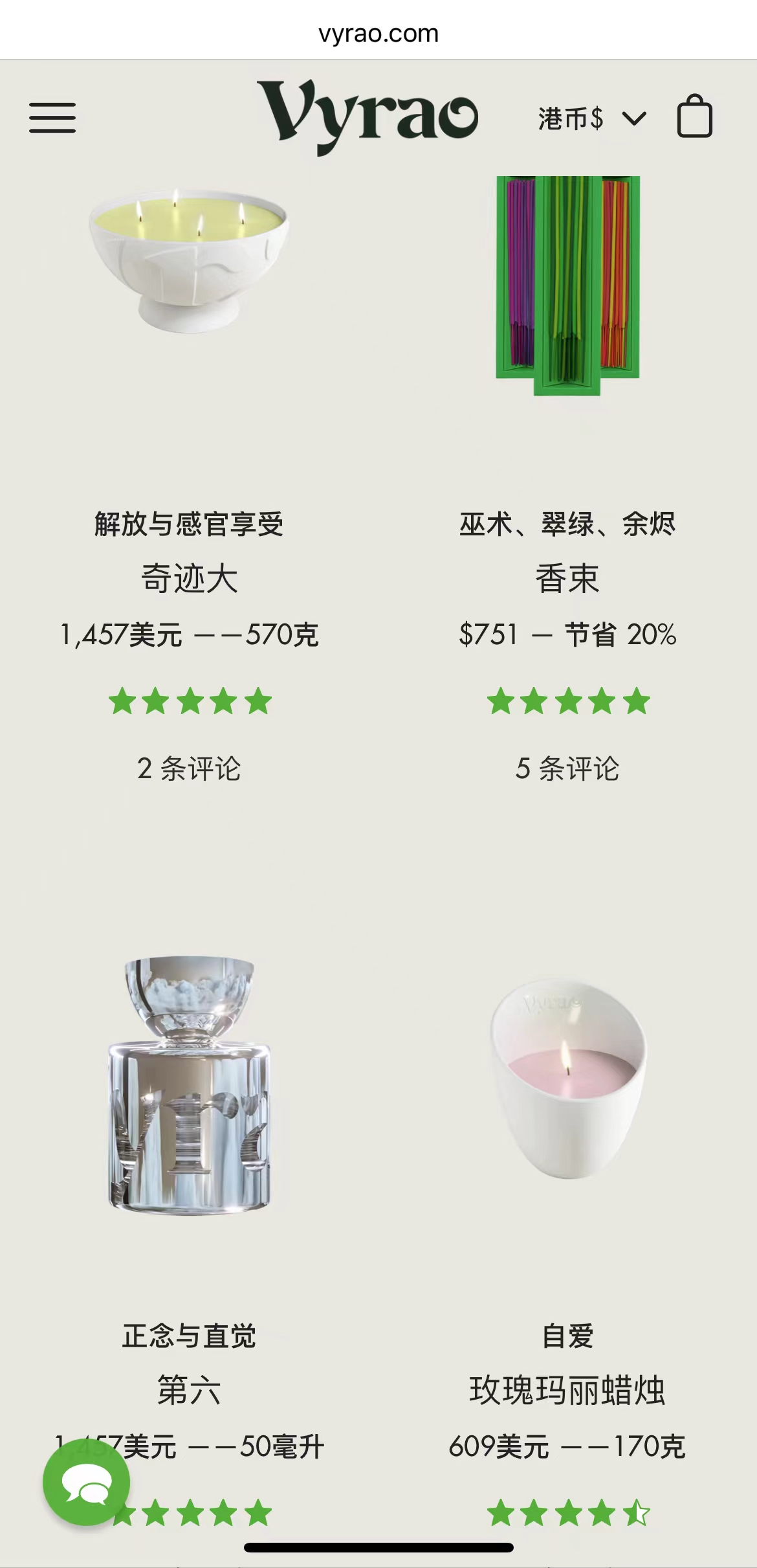Viewport: 757px width, 1568px height.
Task: Open the hamburger navigation menu
Action: [x=52, y=118]
